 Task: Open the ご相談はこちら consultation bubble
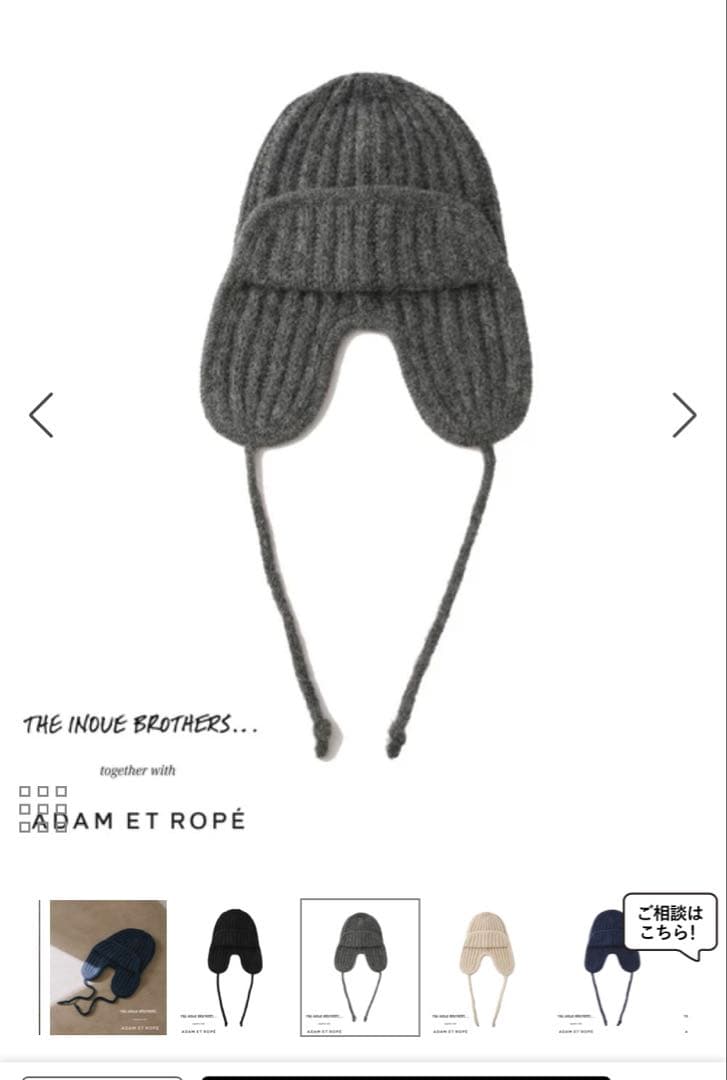click(x=670, y=925)
